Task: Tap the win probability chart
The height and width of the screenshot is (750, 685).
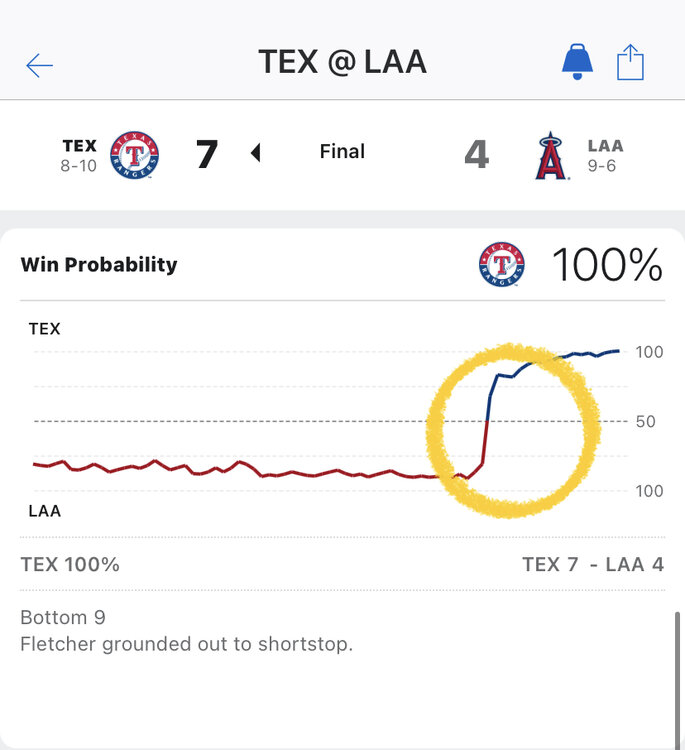Action: click(x=330, y=420)
